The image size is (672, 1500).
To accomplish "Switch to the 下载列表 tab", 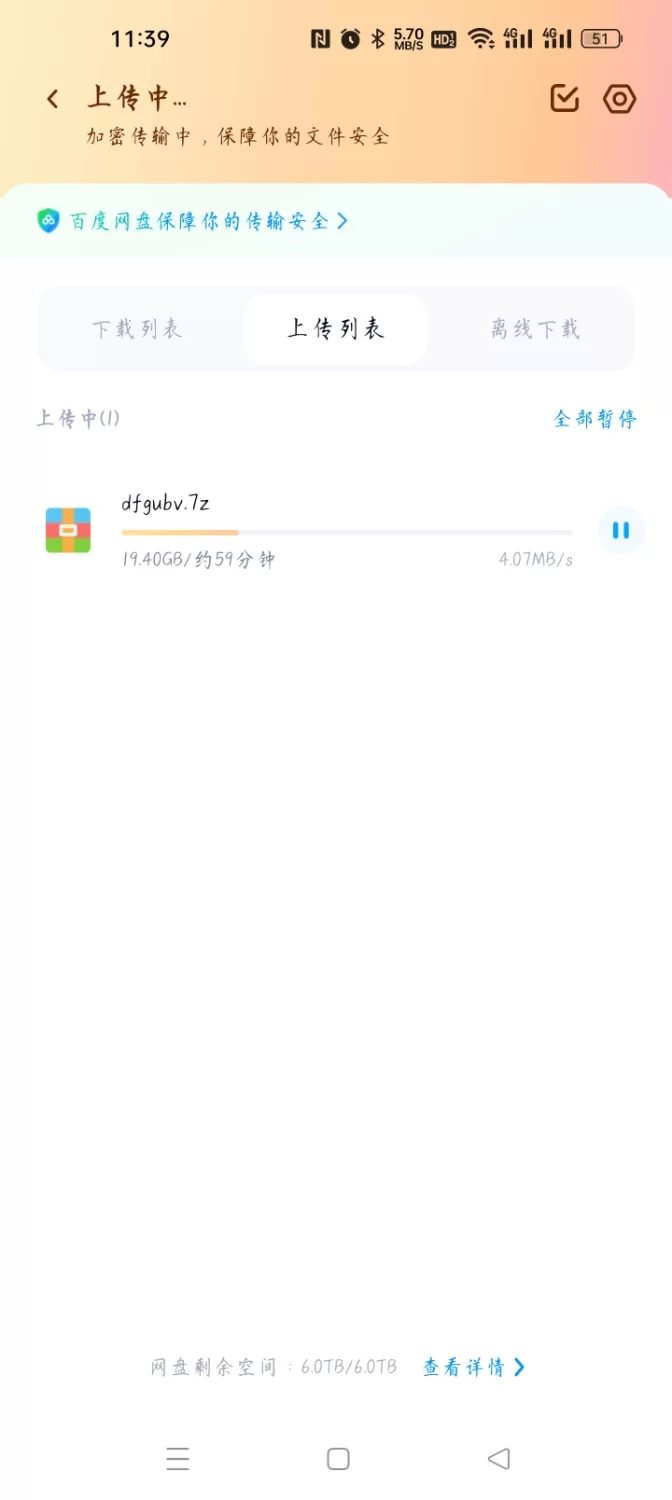I will [138, 329].
